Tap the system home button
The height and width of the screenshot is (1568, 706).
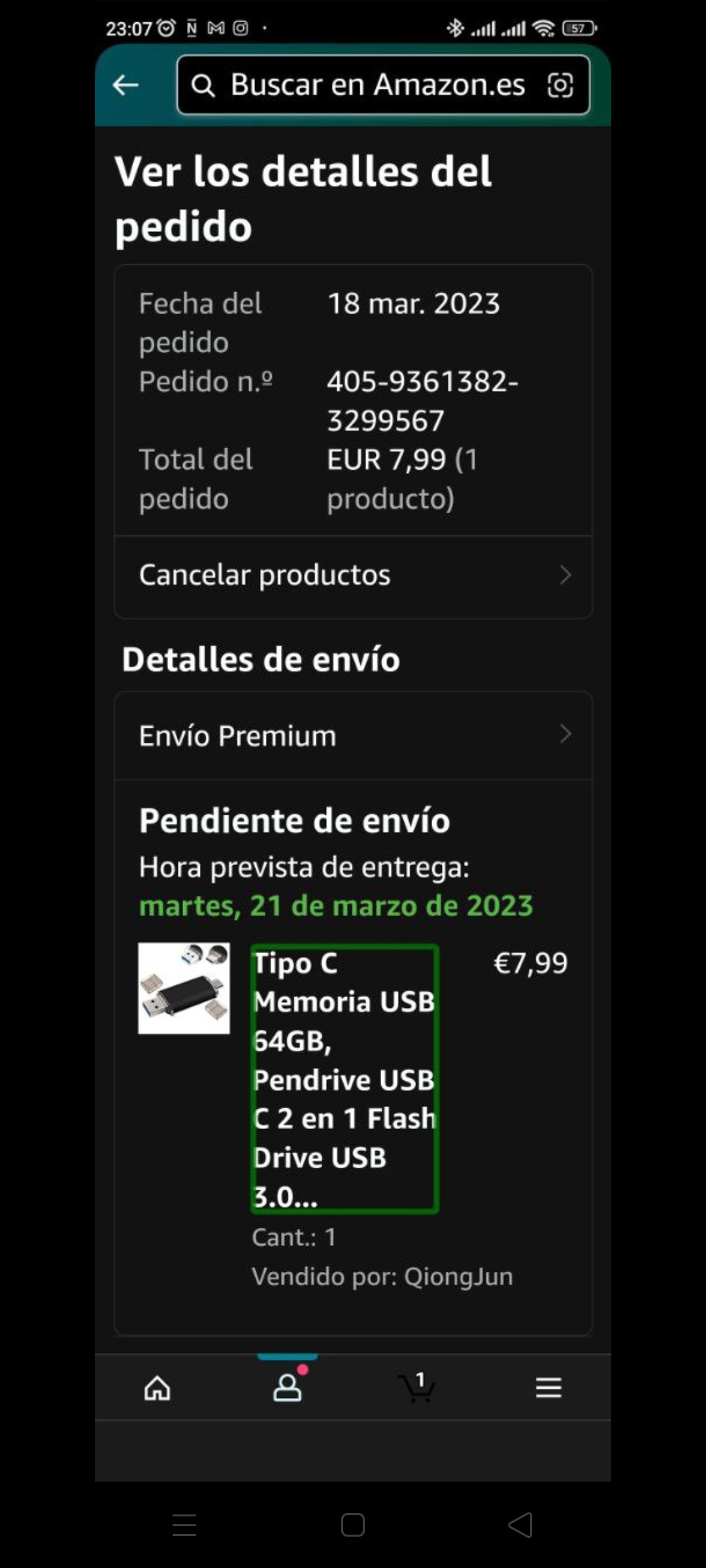[x=353, y=1525]
